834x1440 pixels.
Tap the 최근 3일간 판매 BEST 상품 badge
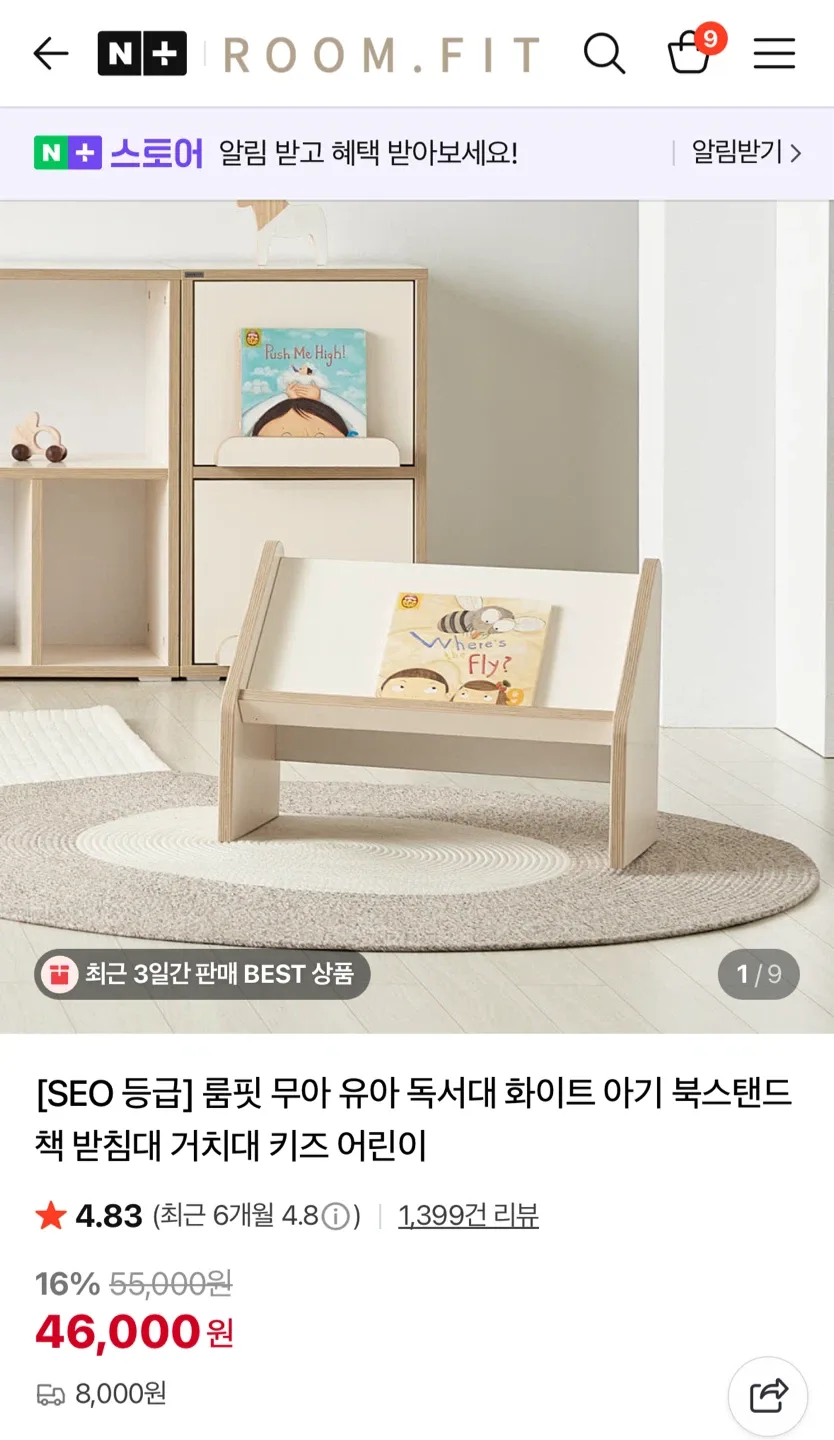[x=203, y=974]
